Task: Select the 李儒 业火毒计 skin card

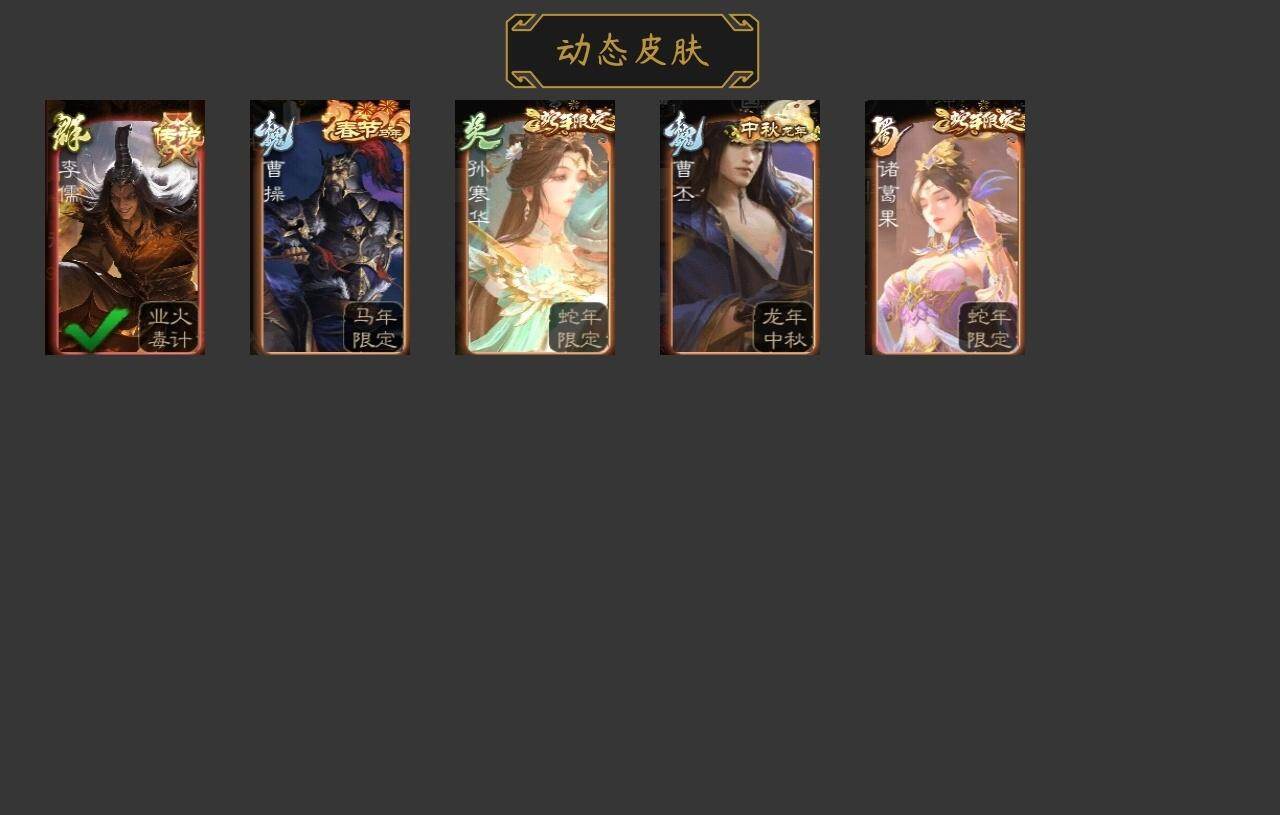Action: (x=125, y=228)
